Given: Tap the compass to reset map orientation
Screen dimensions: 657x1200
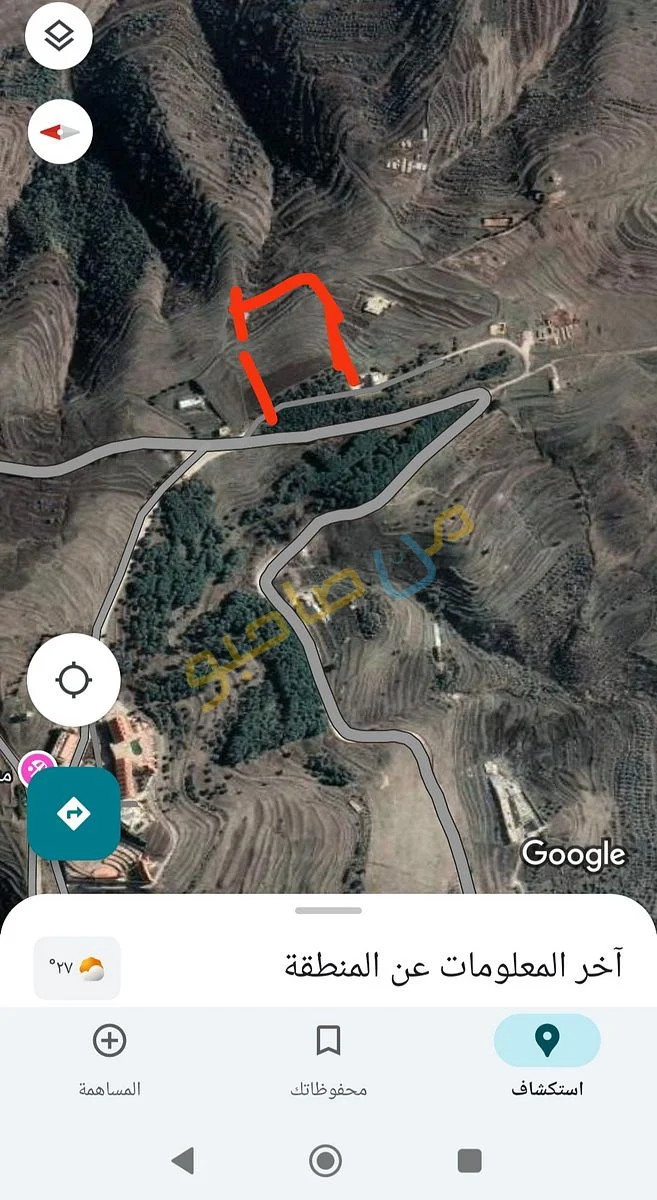Looking at the screenshot, I should click(x=60, y=131).
